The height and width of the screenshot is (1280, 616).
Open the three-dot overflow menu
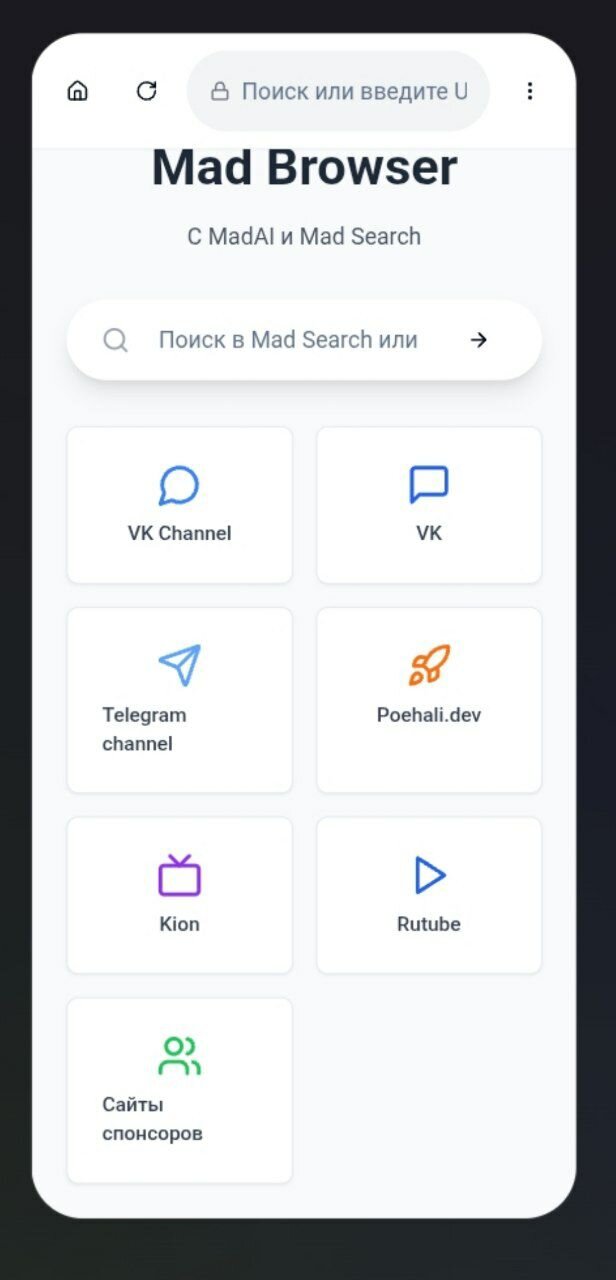pyautogui.click(x=530, y=91)
